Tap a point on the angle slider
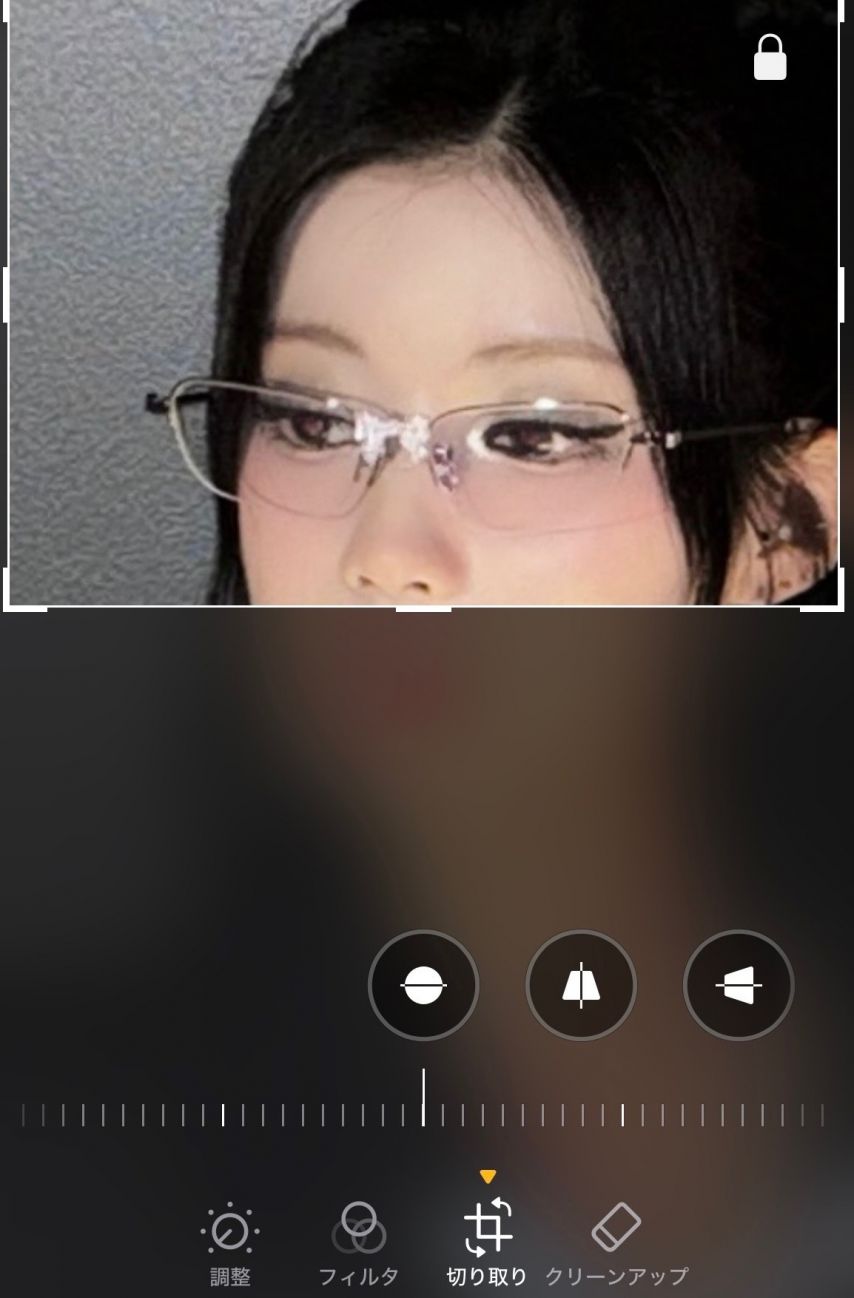The height and width of the screenshot is (1298, 854). pos(423,1114)
